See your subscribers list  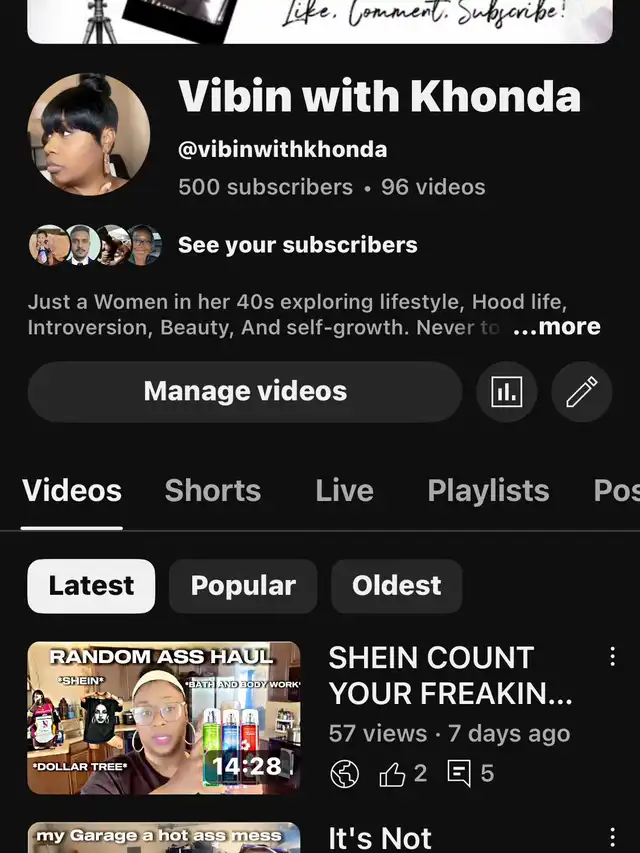tap(297, 245)
